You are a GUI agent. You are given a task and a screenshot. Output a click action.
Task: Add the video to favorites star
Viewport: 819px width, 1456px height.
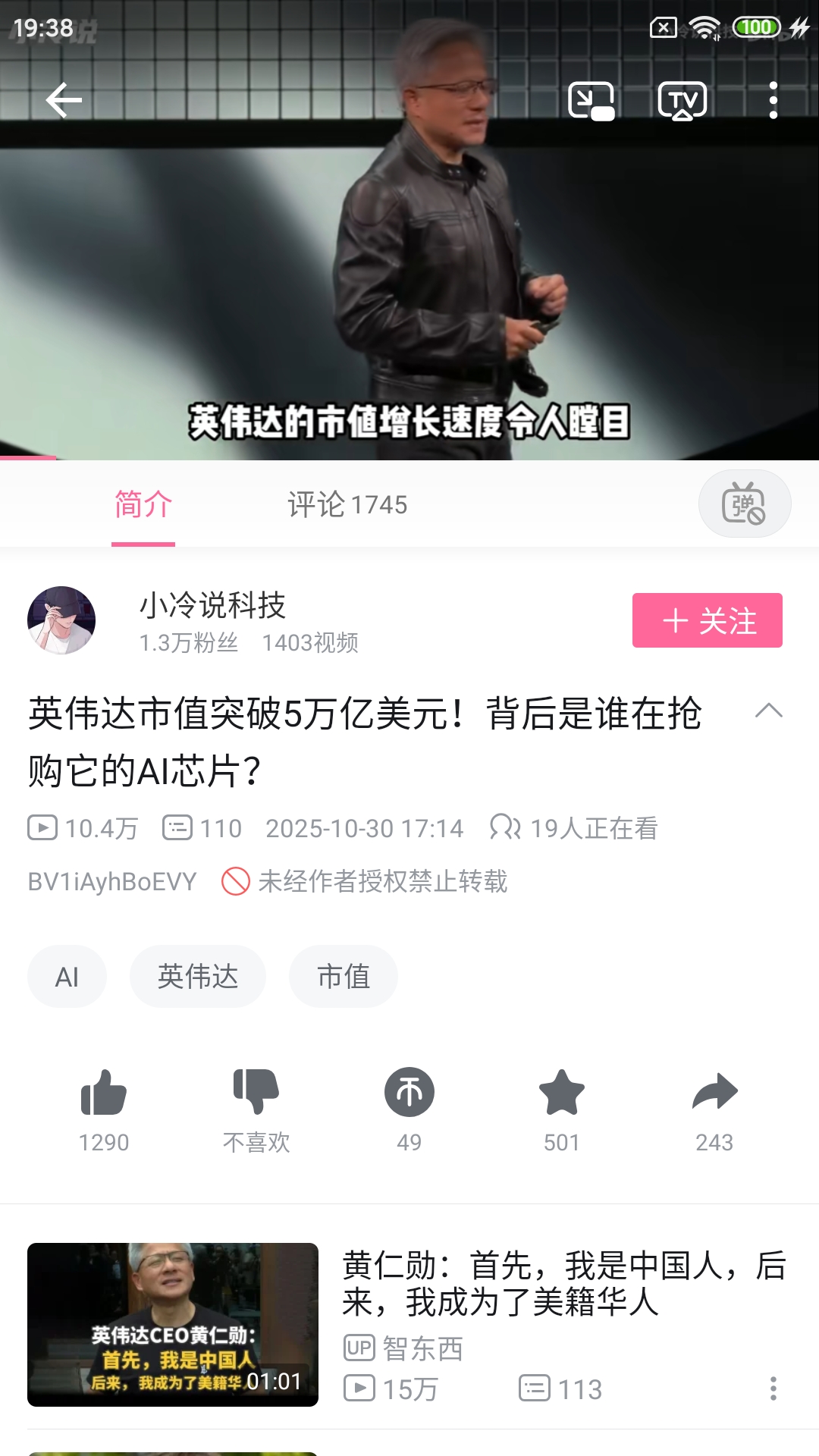click(562, 1094)
